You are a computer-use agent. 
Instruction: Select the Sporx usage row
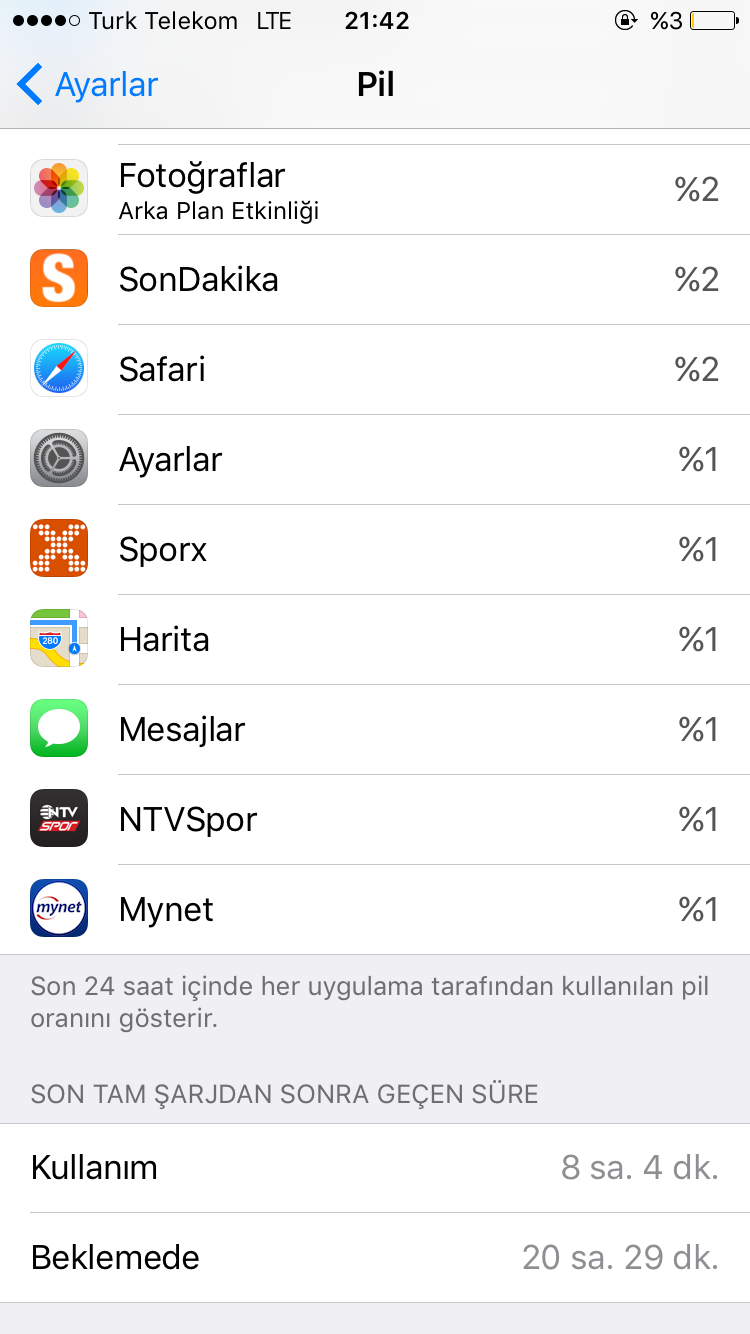coord(375,549)
